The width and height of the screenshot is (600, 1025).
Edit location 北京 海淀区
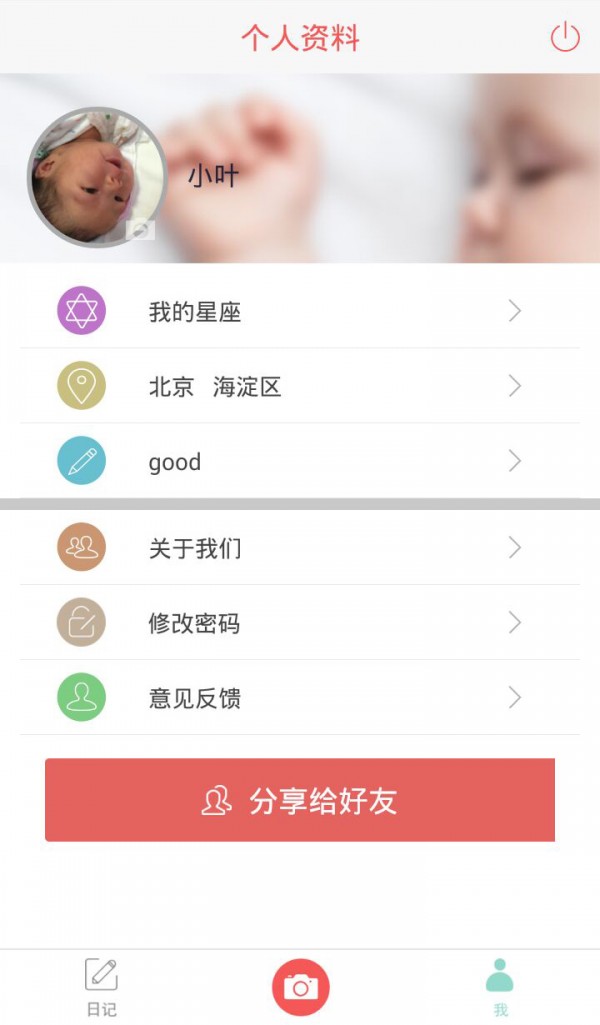(300, 387)
